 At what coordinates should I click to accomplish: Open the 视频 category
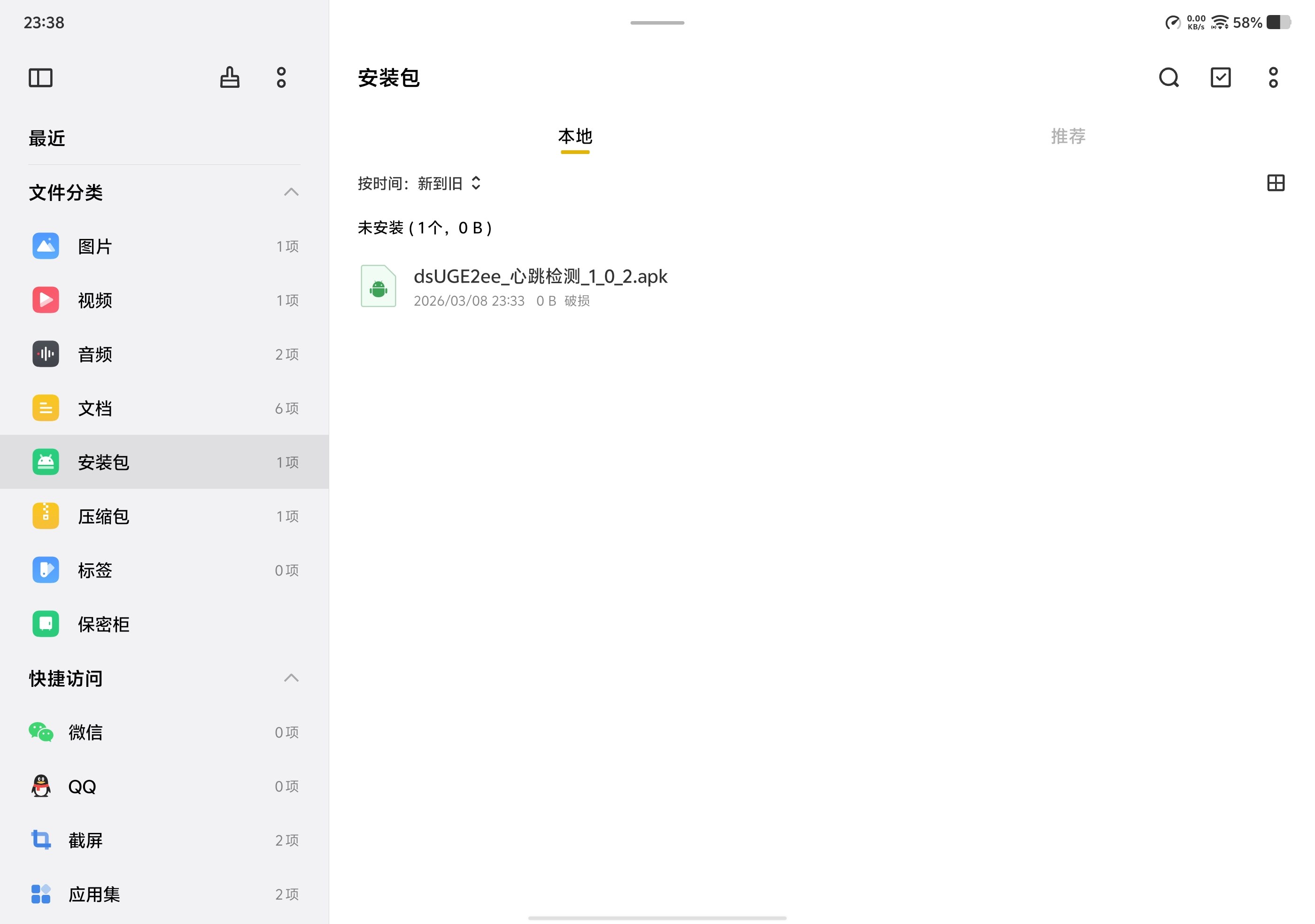tap(95, 300)
